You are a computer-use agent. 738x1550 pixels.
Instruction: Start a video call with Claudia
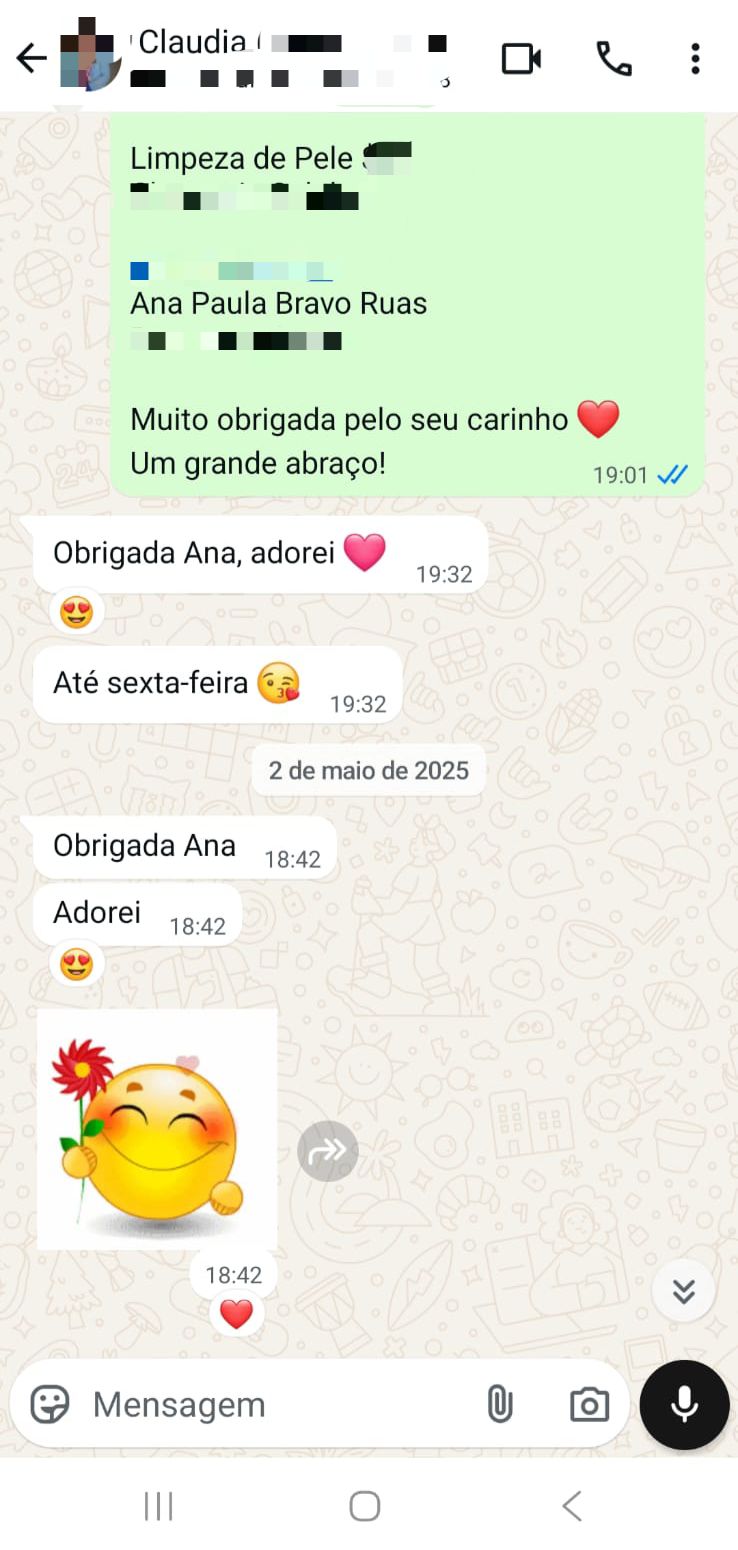coord(521,59)
